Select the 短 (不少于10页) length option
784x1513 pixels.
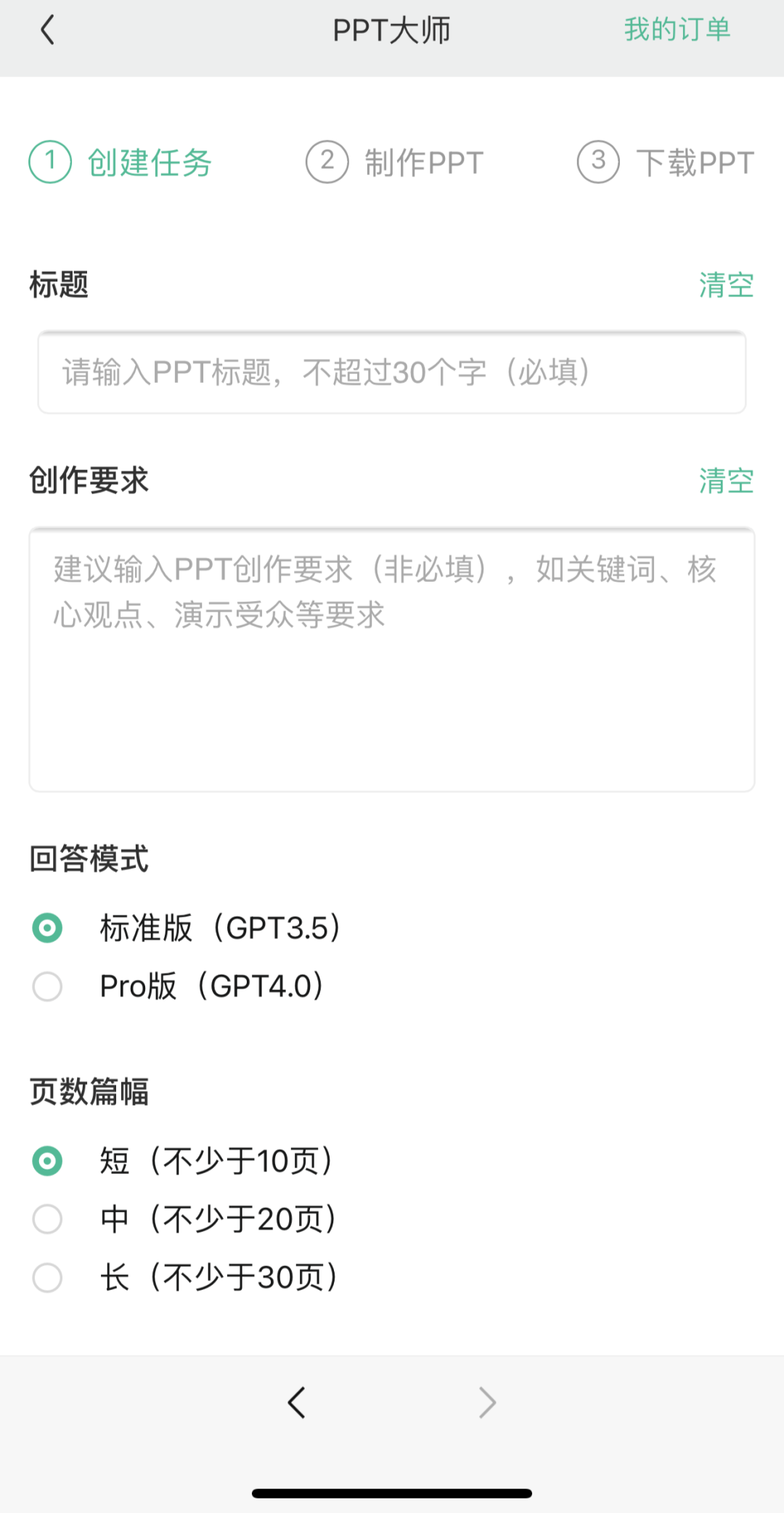(47, 1161)
